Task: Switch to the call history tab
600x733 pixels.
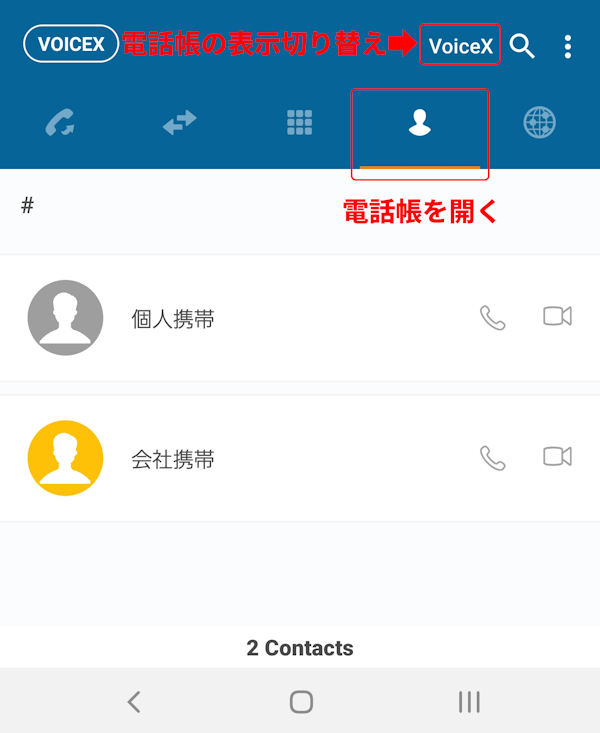Action: (x=60, y=123)
